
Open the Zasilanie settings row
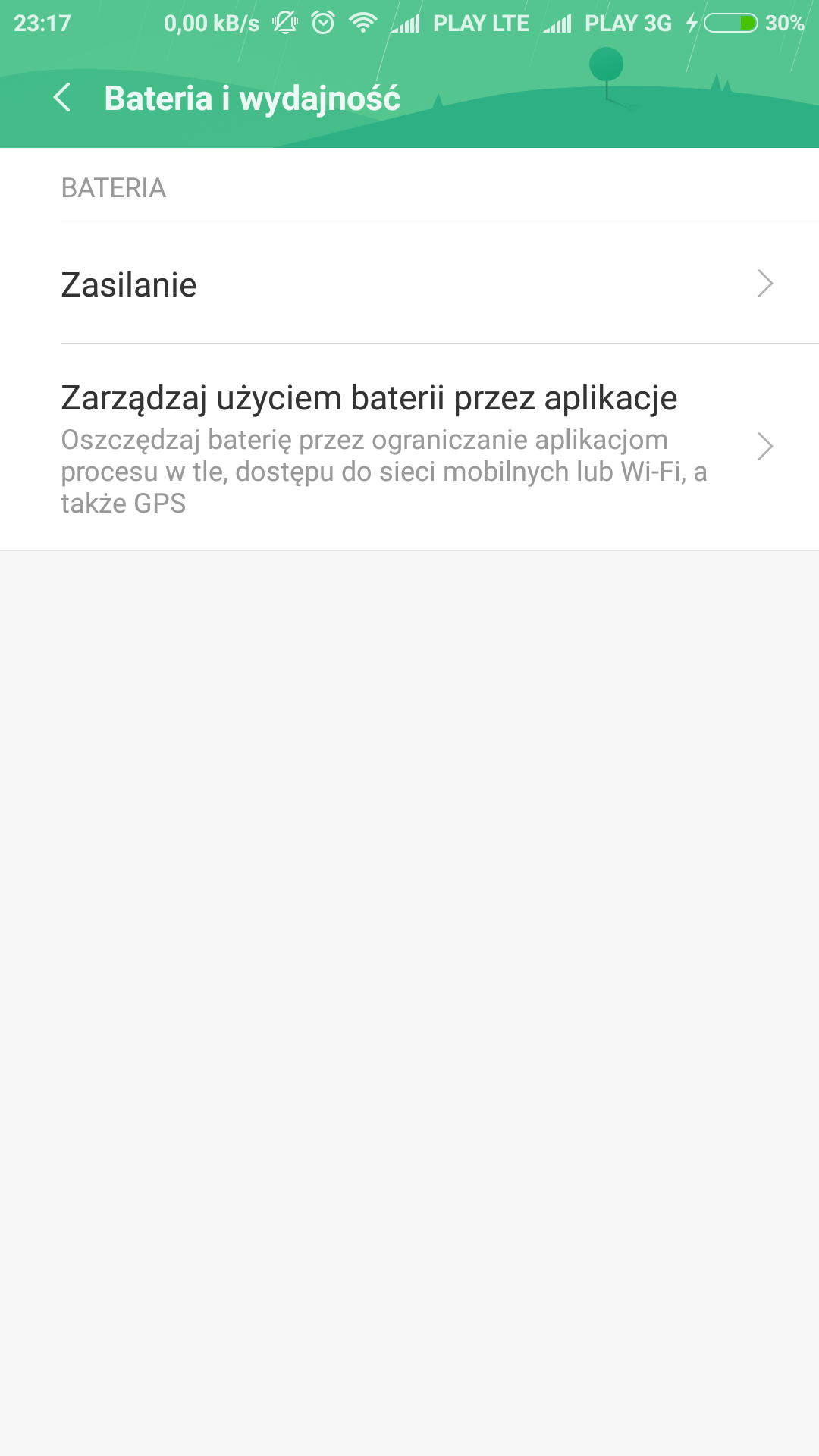click(x=409, y=284)
